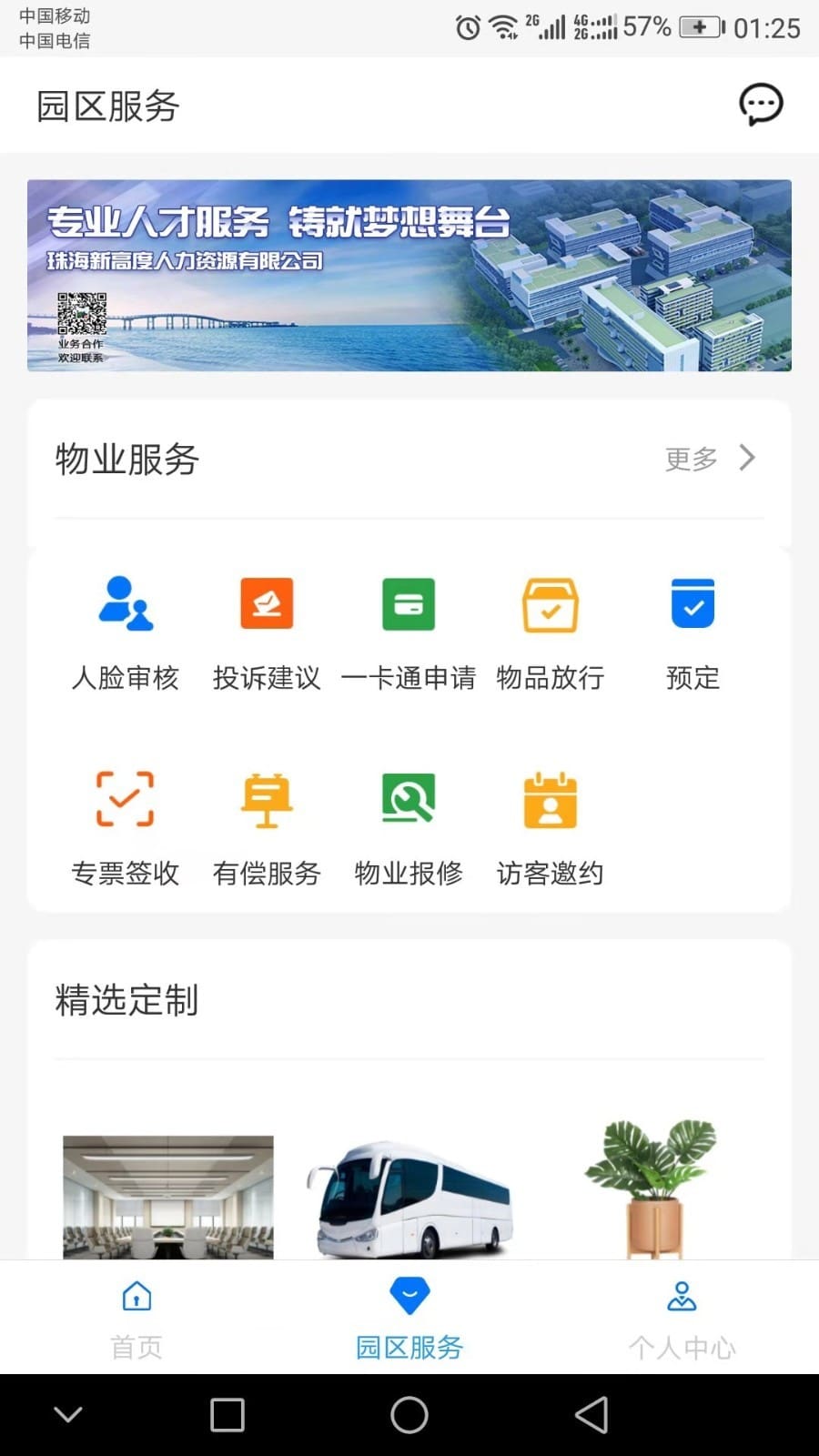Open the 更多 chevron arrow
The height and width of the screenshot is (1456, 819).
(x=746, y=459)
